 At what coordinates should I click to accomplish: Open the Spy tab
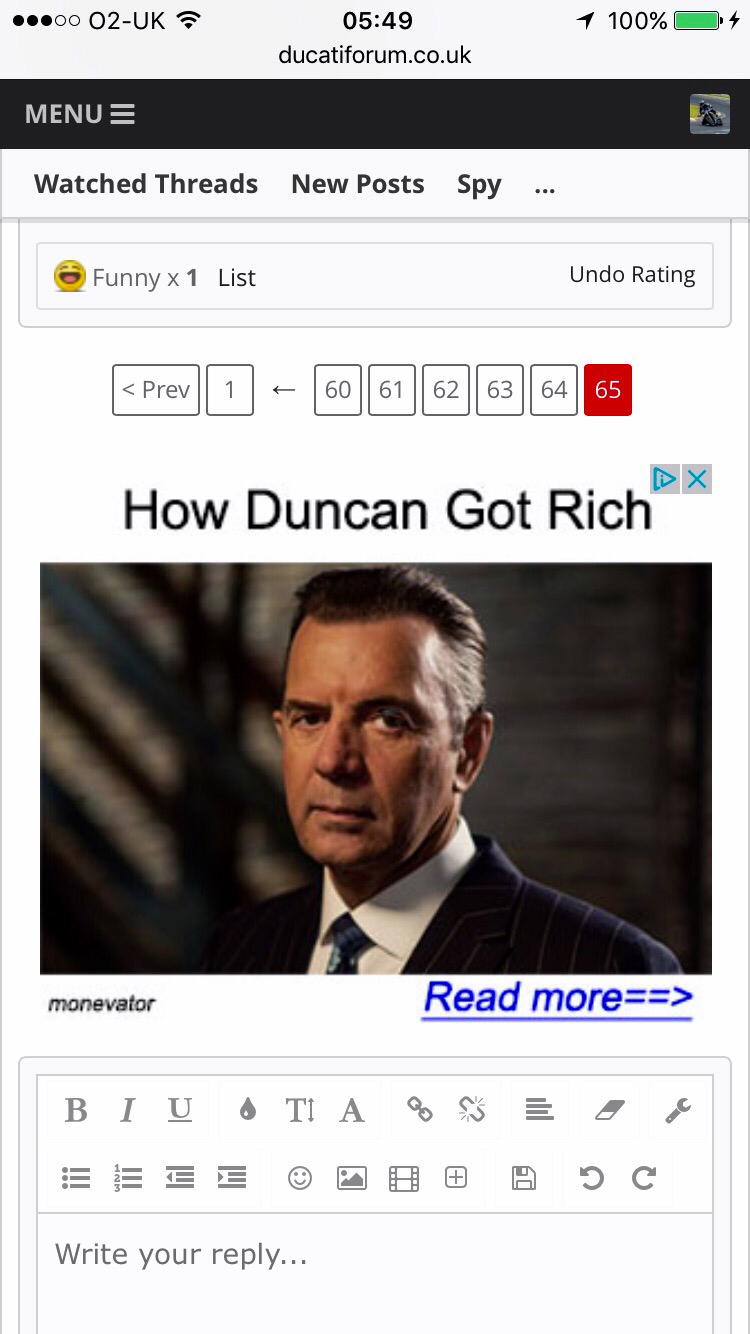pos(478,184)
